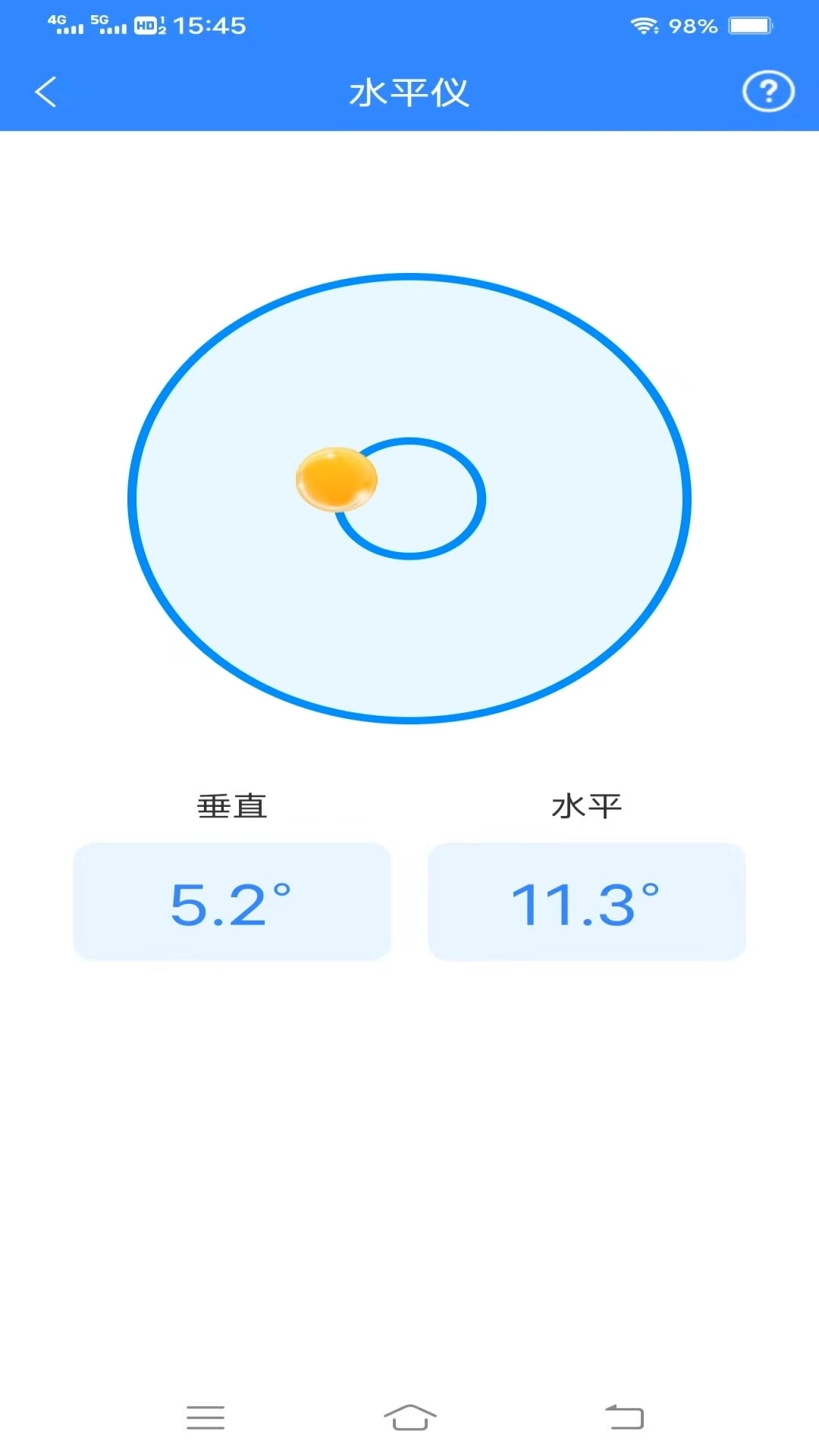
Task: Click the inner target circle of the level
Action: (412, 497)
